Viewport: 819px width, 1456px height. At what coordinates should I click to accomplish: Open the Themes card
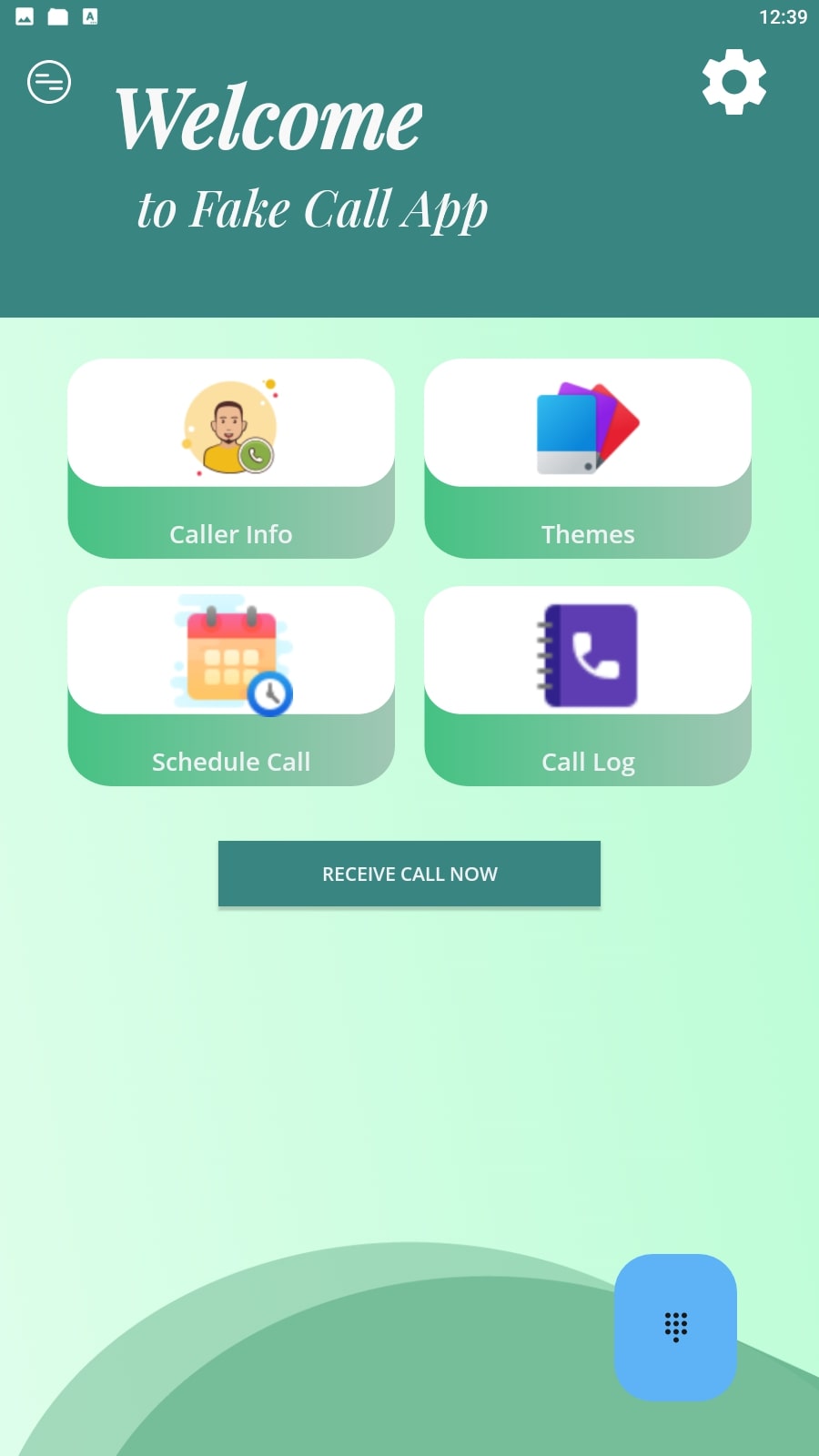(588, 459)
